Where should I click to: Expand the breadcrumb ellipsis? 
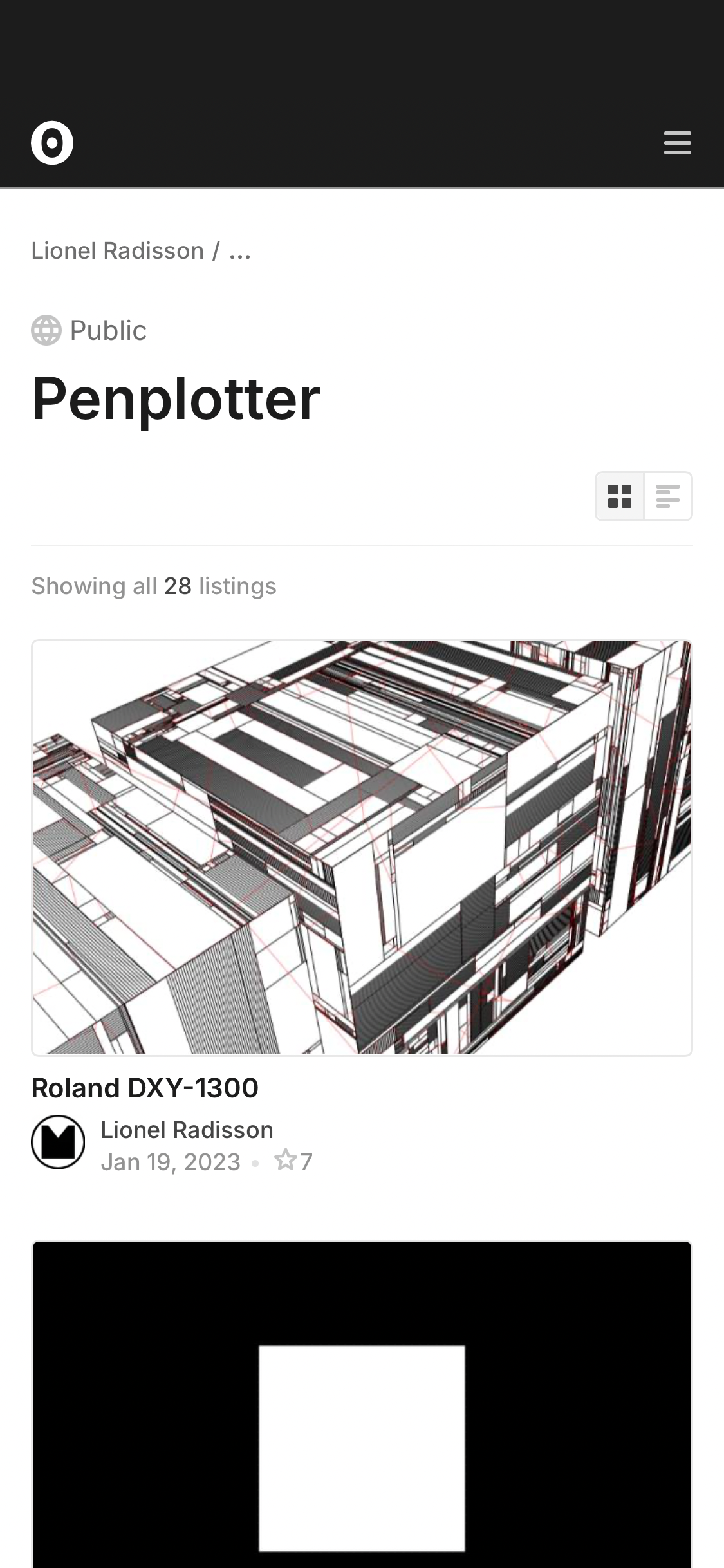[x=240, y=251]
